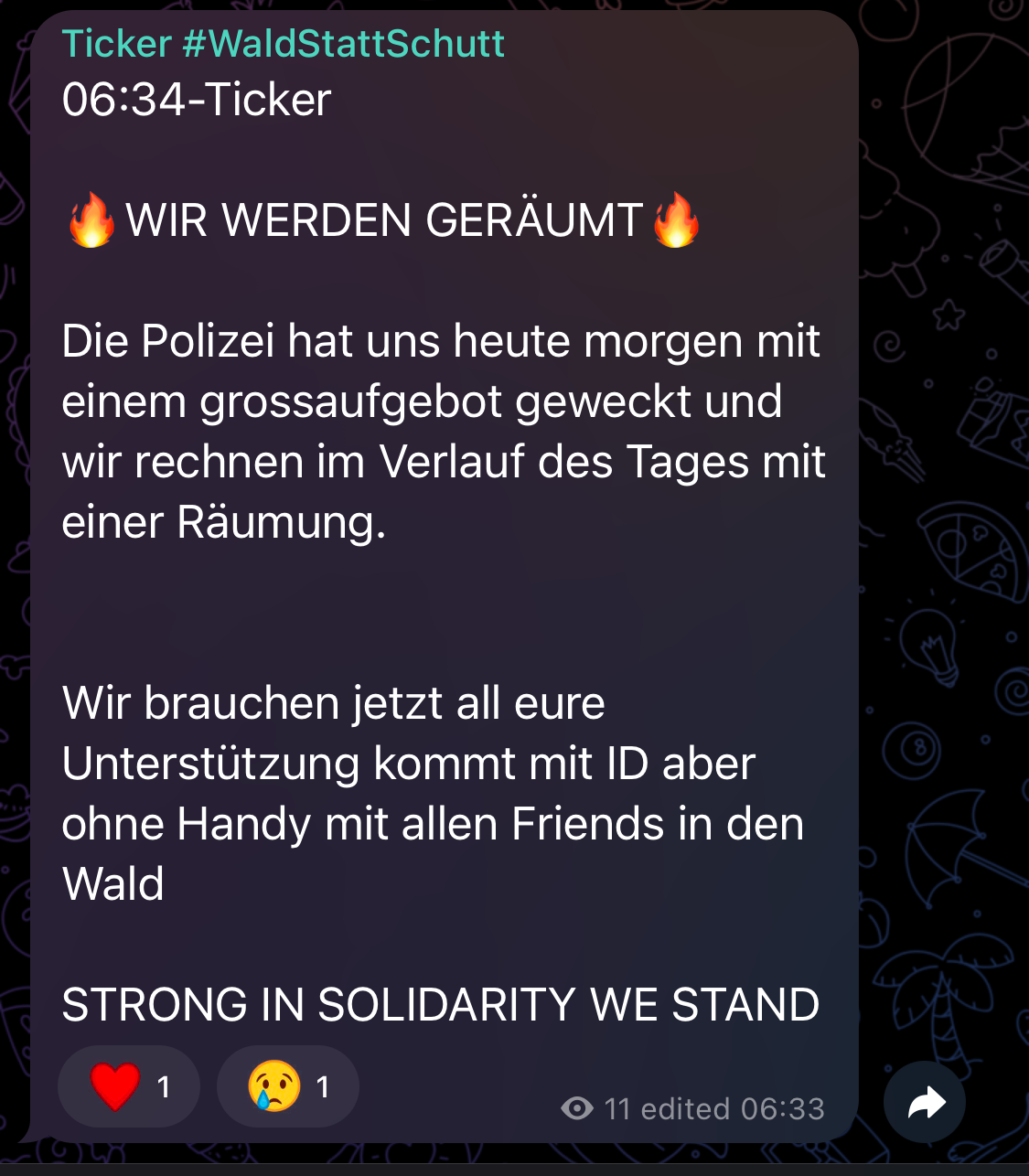Forward this message with the share arrow
Image resolution: width=1029 pixels, height=1176 pixels.
[925, 1103]
